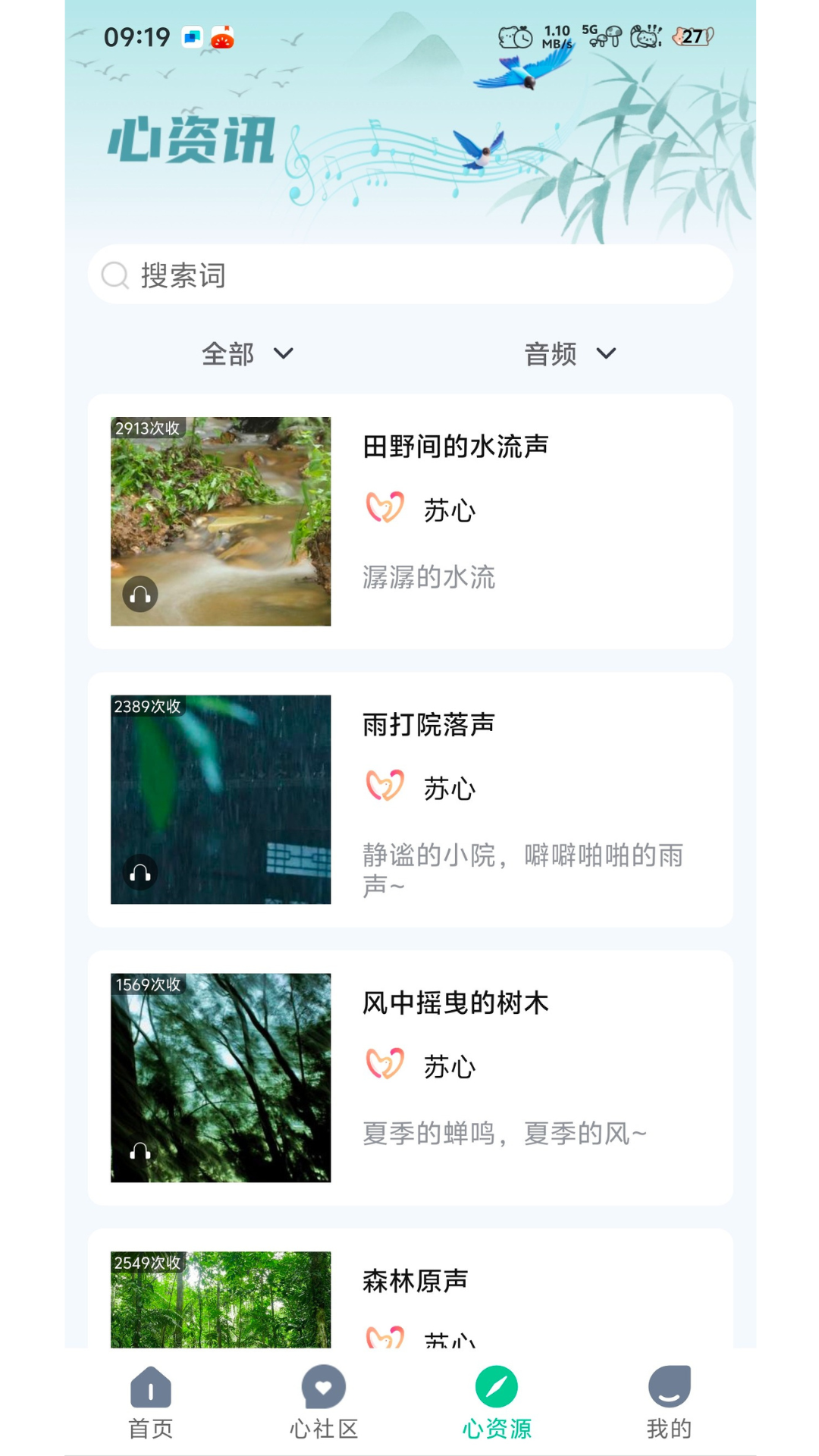Tap the headphone icon on 田野间的水流声 thumbnail
Screen dimensions: 819x1456
139,595
